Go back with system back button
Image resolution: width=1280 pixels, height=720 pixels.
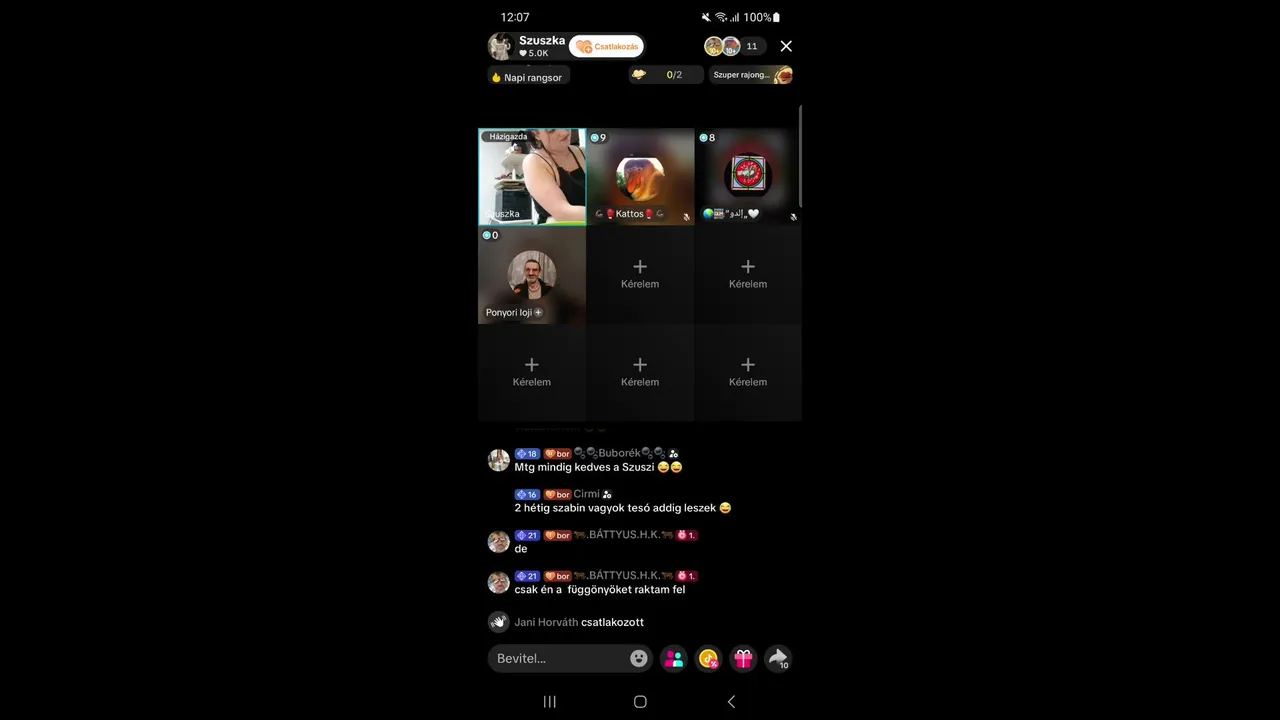coord(731,702)
